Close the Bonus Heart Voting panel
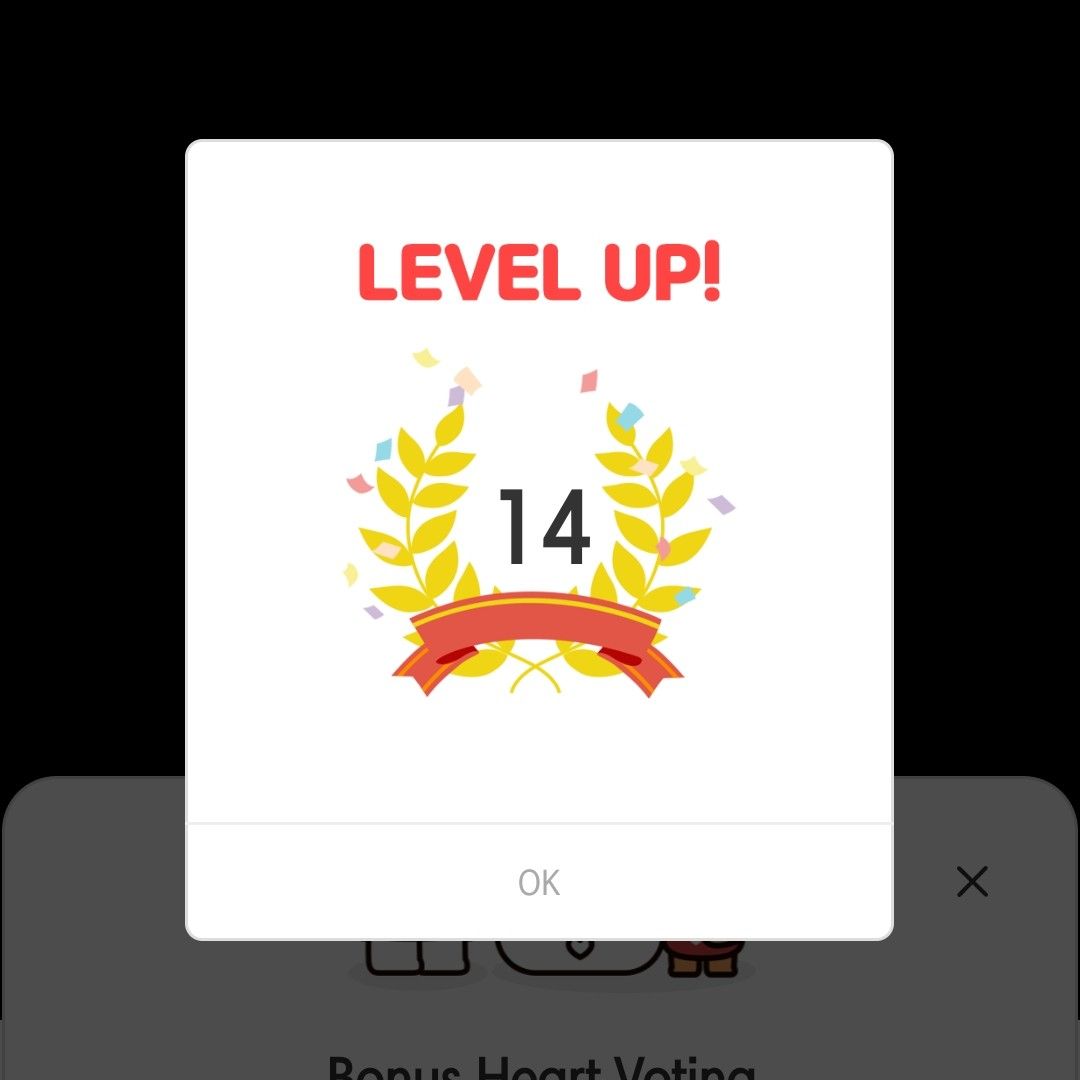 (x=972, y=882)
